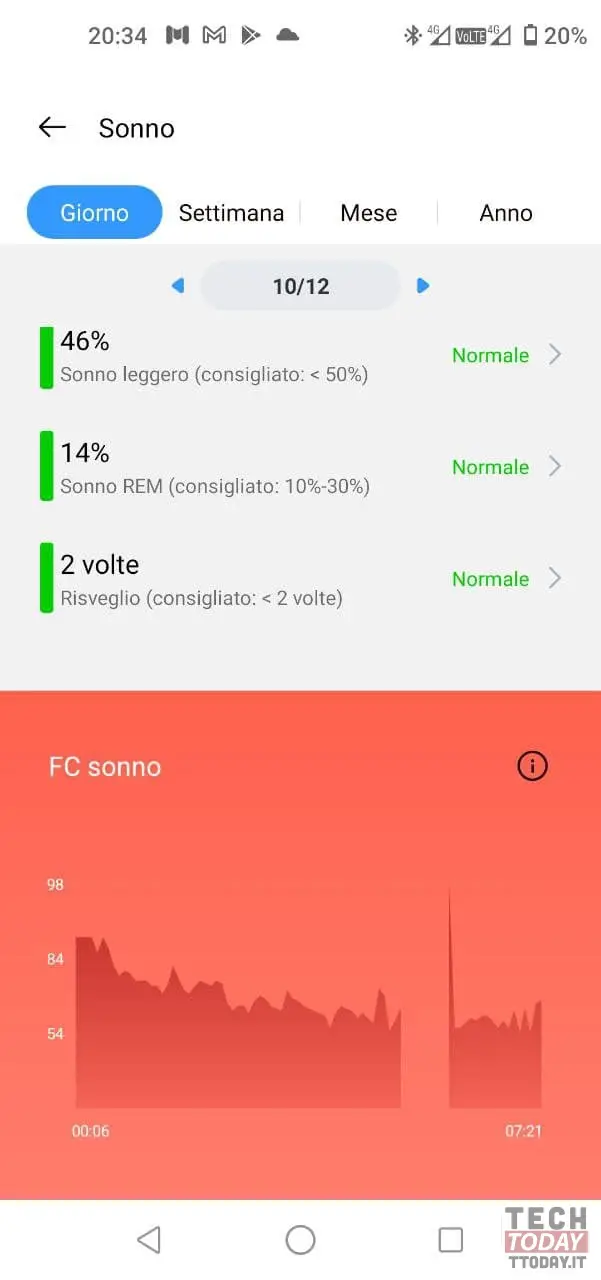
Task: Select the Giorno tab
Action: tap(94, 212)
